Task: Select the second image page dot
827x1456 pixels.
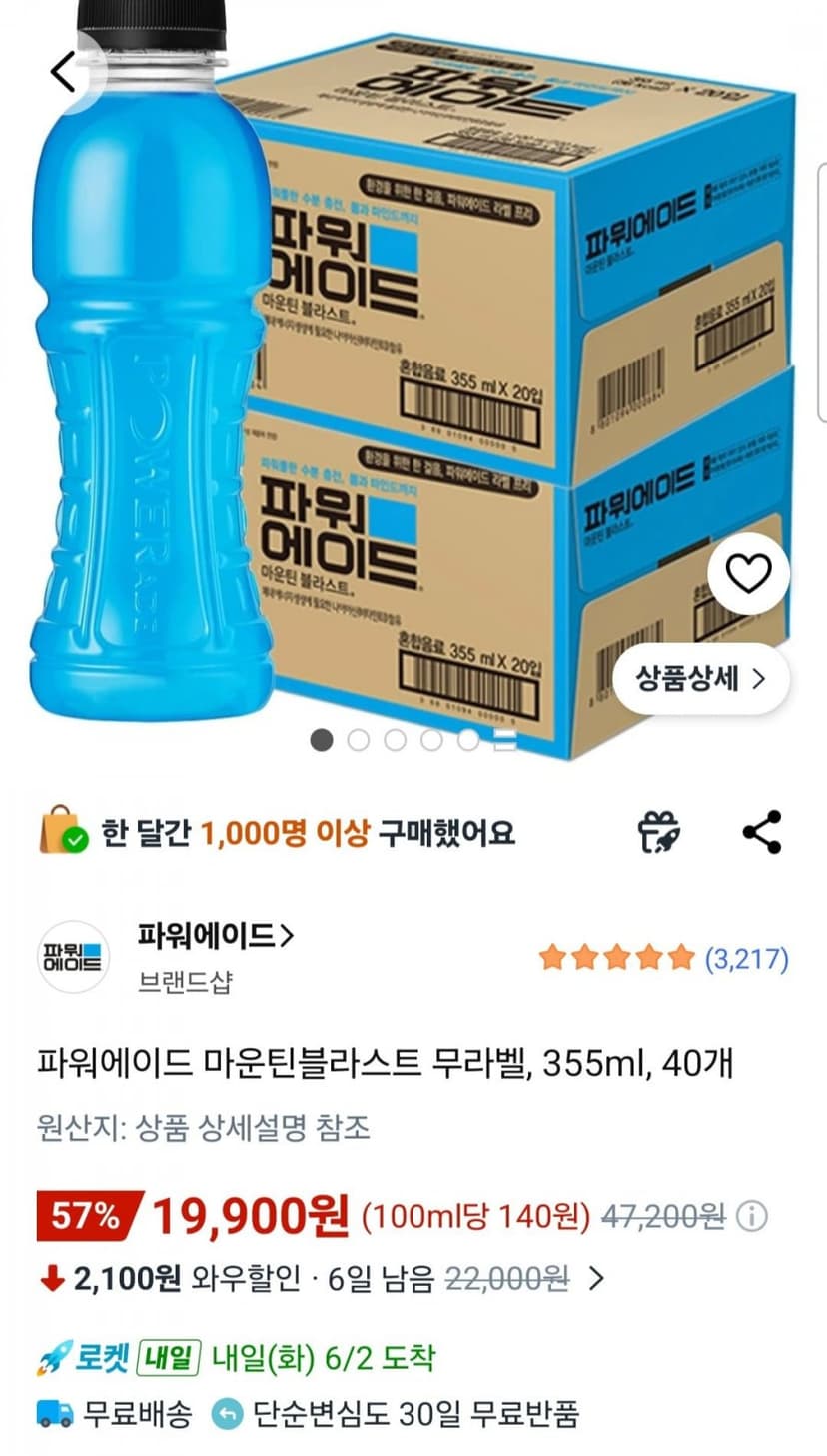Action: [358, 740]
